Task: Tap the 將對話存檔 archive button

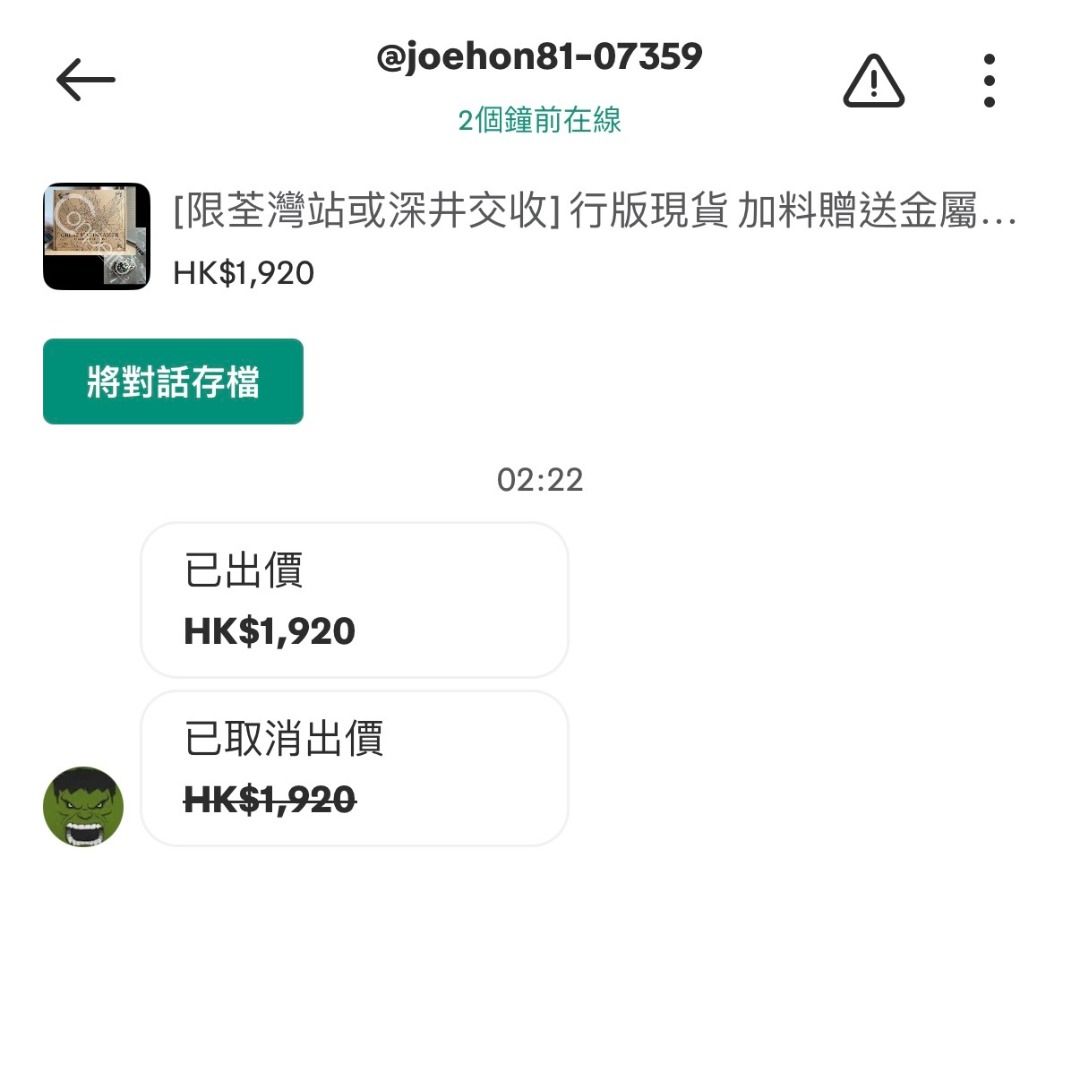Action: [173, 382]
